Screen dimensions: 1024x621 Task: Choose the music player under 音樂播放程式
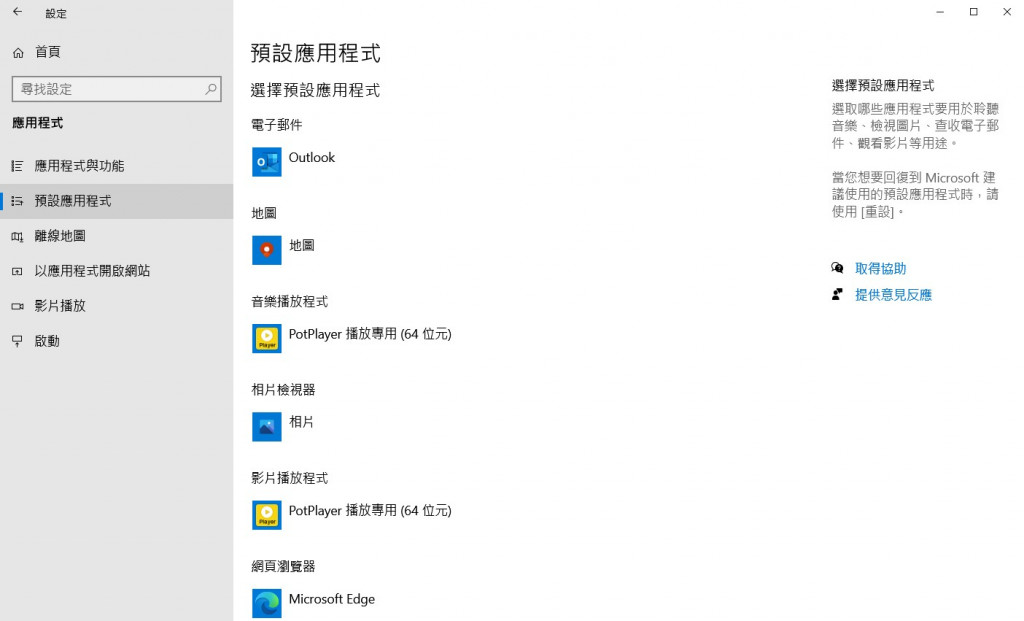coord(352,337)
